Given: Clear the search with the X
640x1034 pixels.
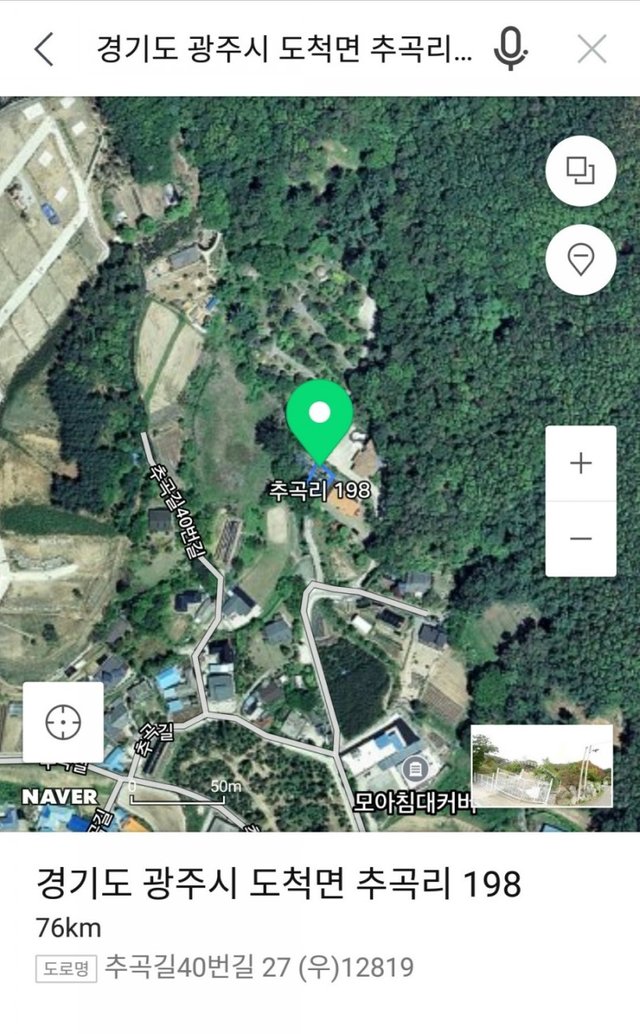Looking at the screenshot, I should (592, 48).
